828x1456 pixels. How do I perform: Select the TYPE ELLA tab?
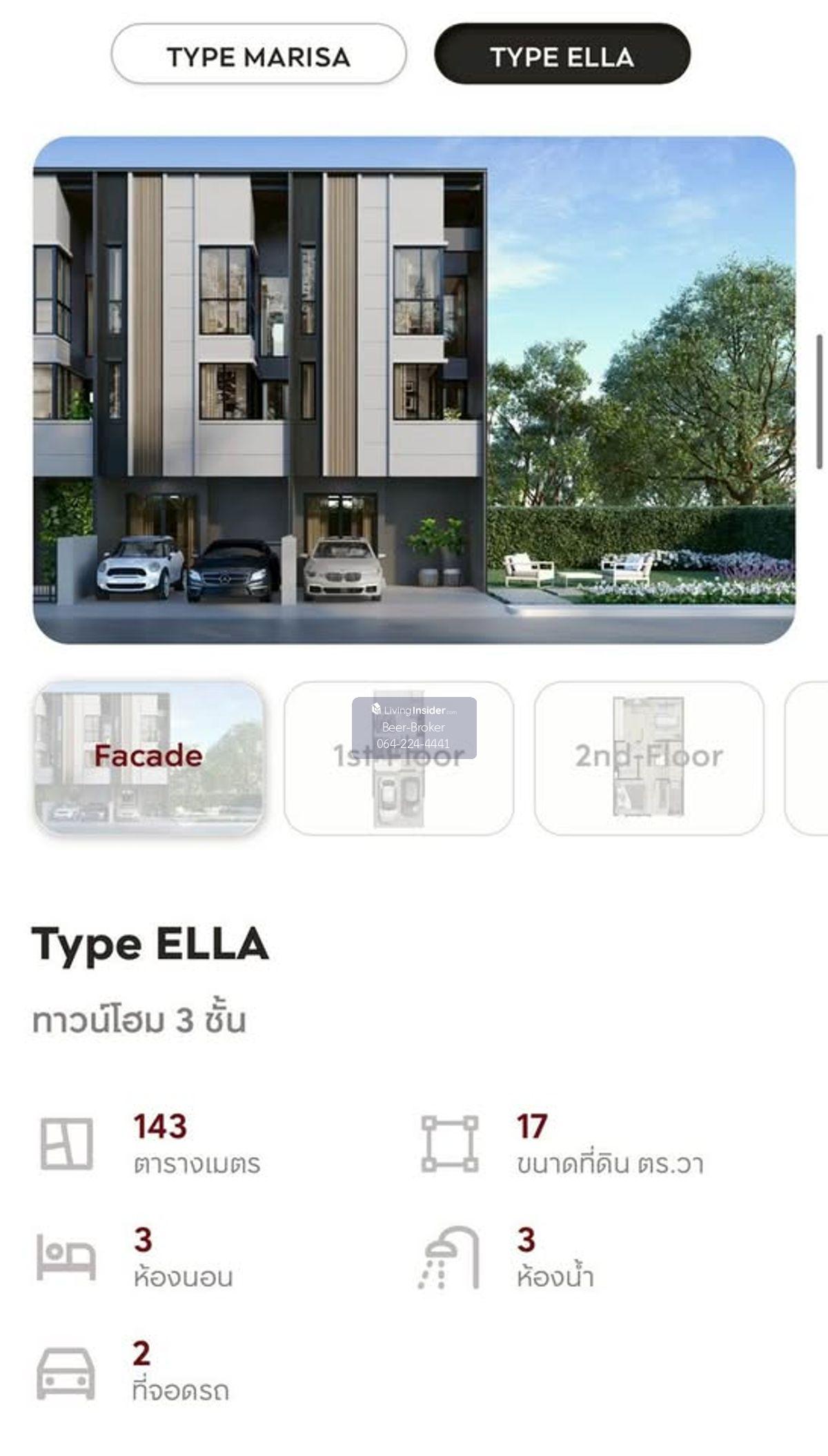562,55
